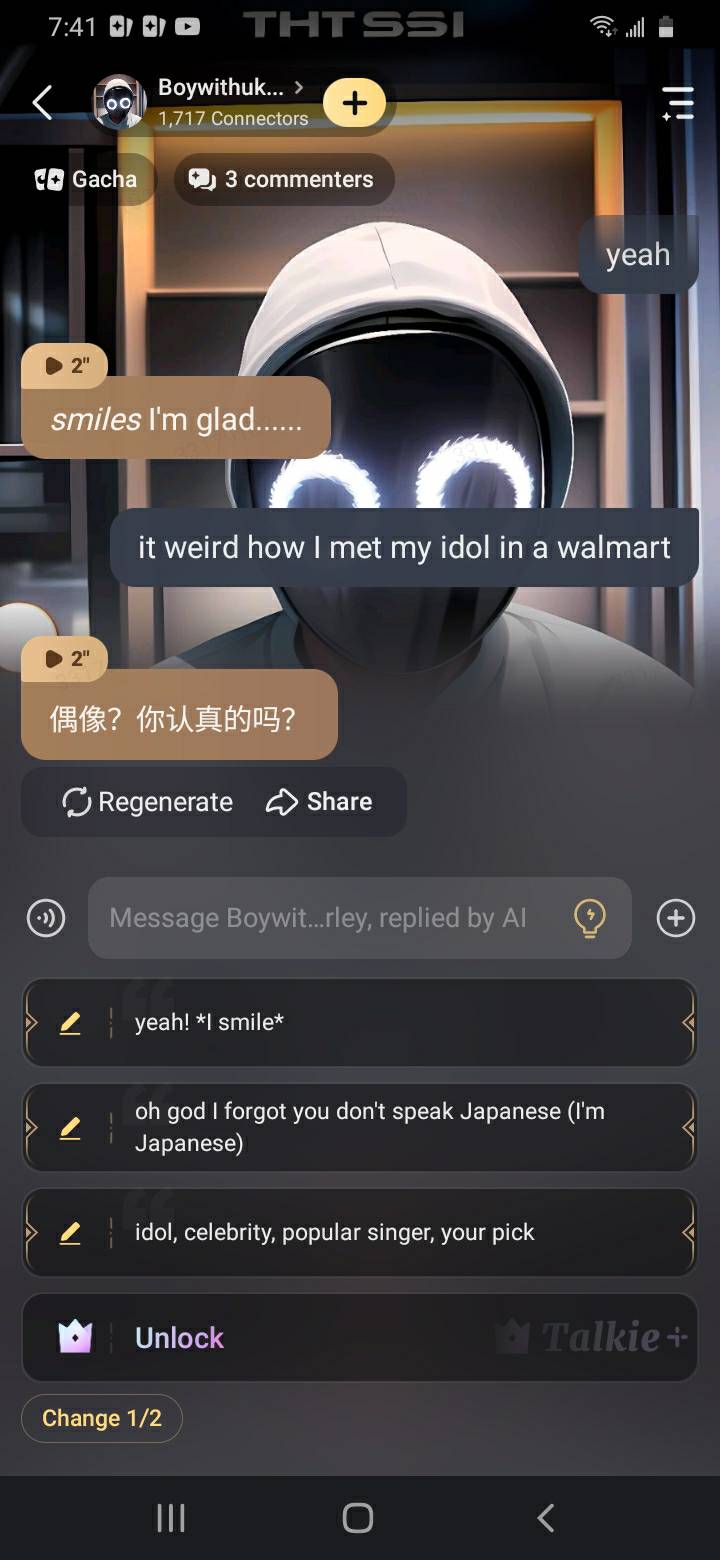Open the chat options menu icon
The image size is (720, 1560).
click(x=677, y=103)
